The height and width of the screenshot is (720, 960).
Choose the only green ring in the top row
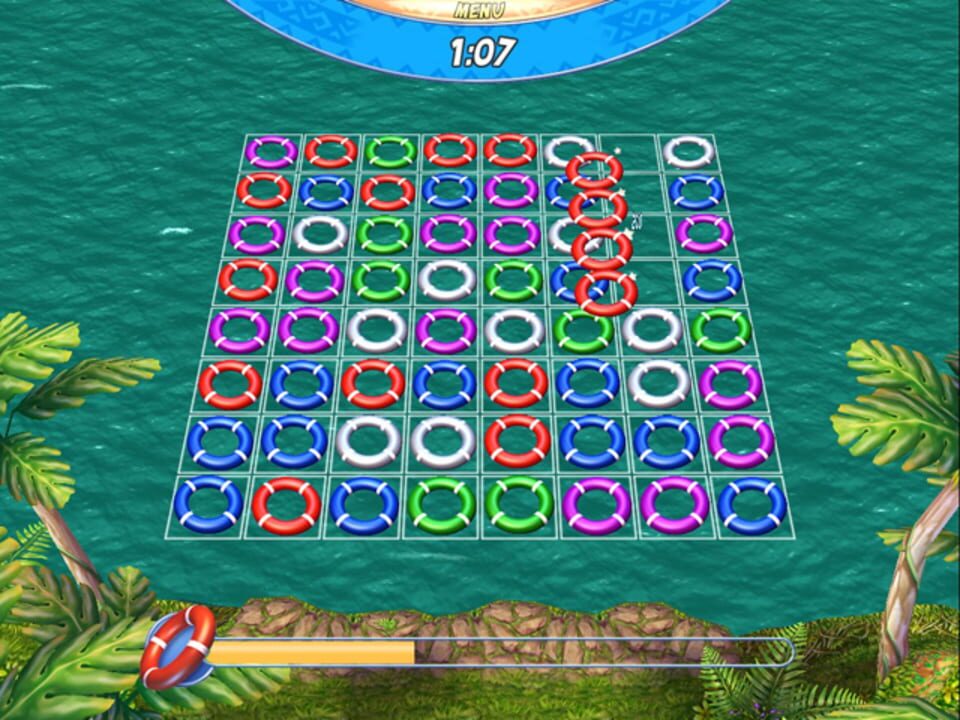[x=390, y=152]
